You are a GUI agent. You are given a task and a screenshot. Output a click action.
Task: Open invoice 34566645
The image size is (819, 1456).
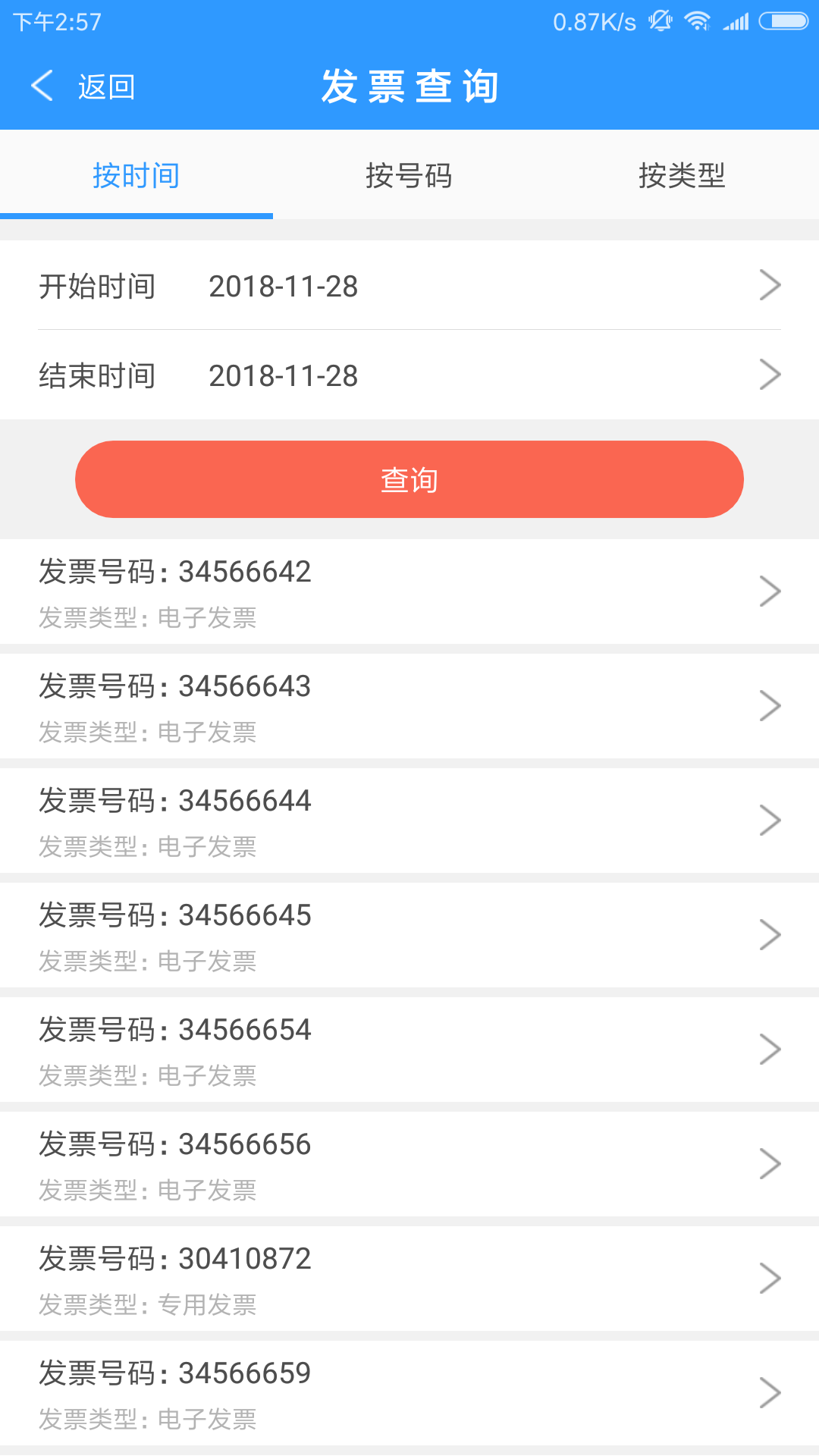click(409, 935)
